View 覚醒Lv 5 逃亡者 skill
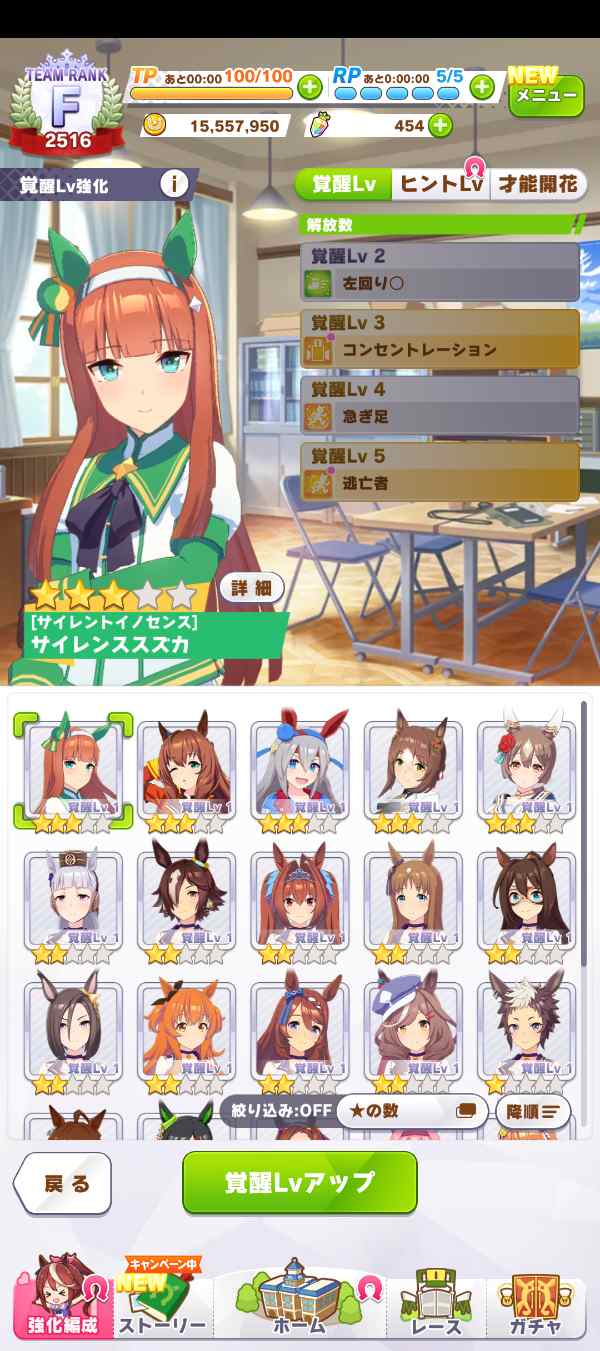This screenshot has height=1351, width=600. [440, 471]
